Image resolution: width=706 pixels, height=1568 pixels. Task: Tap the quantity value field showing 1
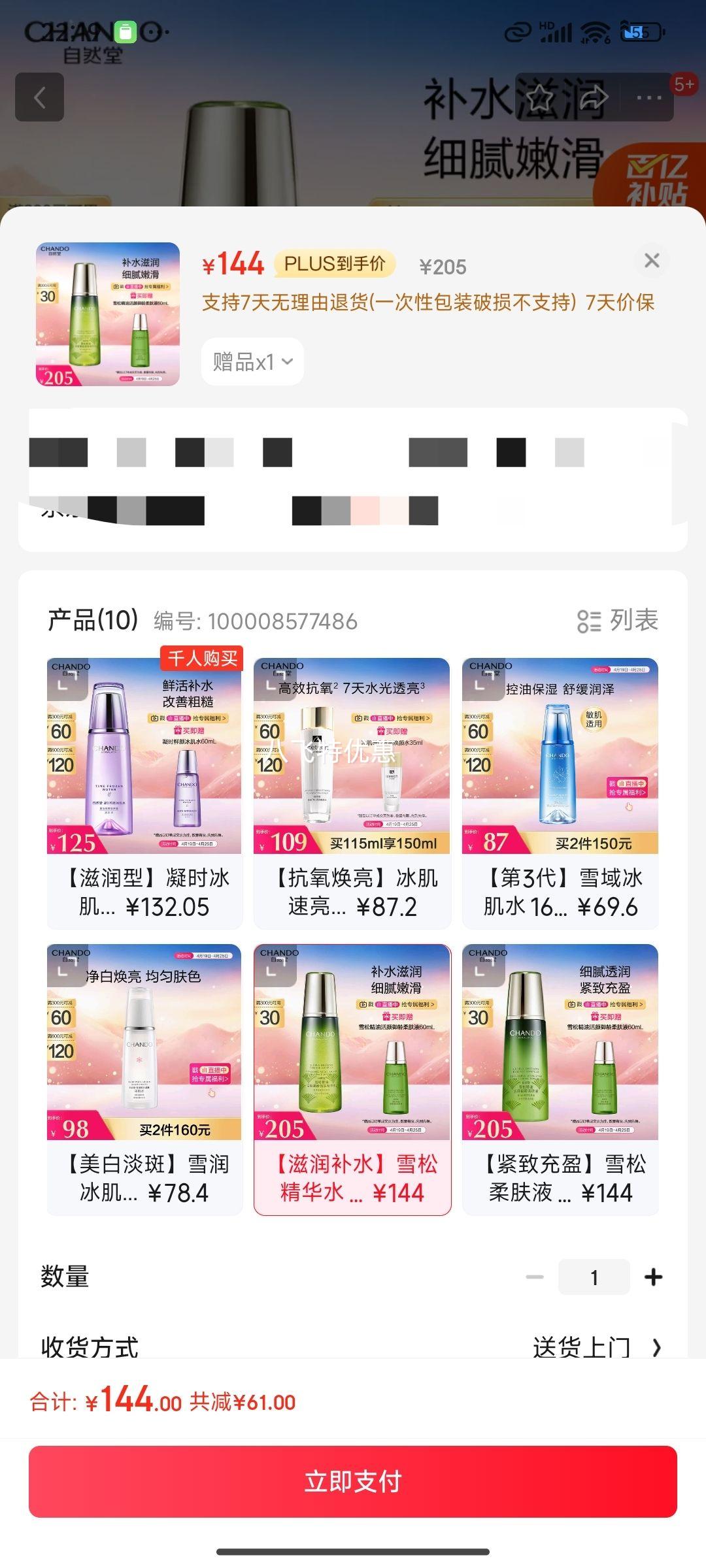pos(594,1277)
